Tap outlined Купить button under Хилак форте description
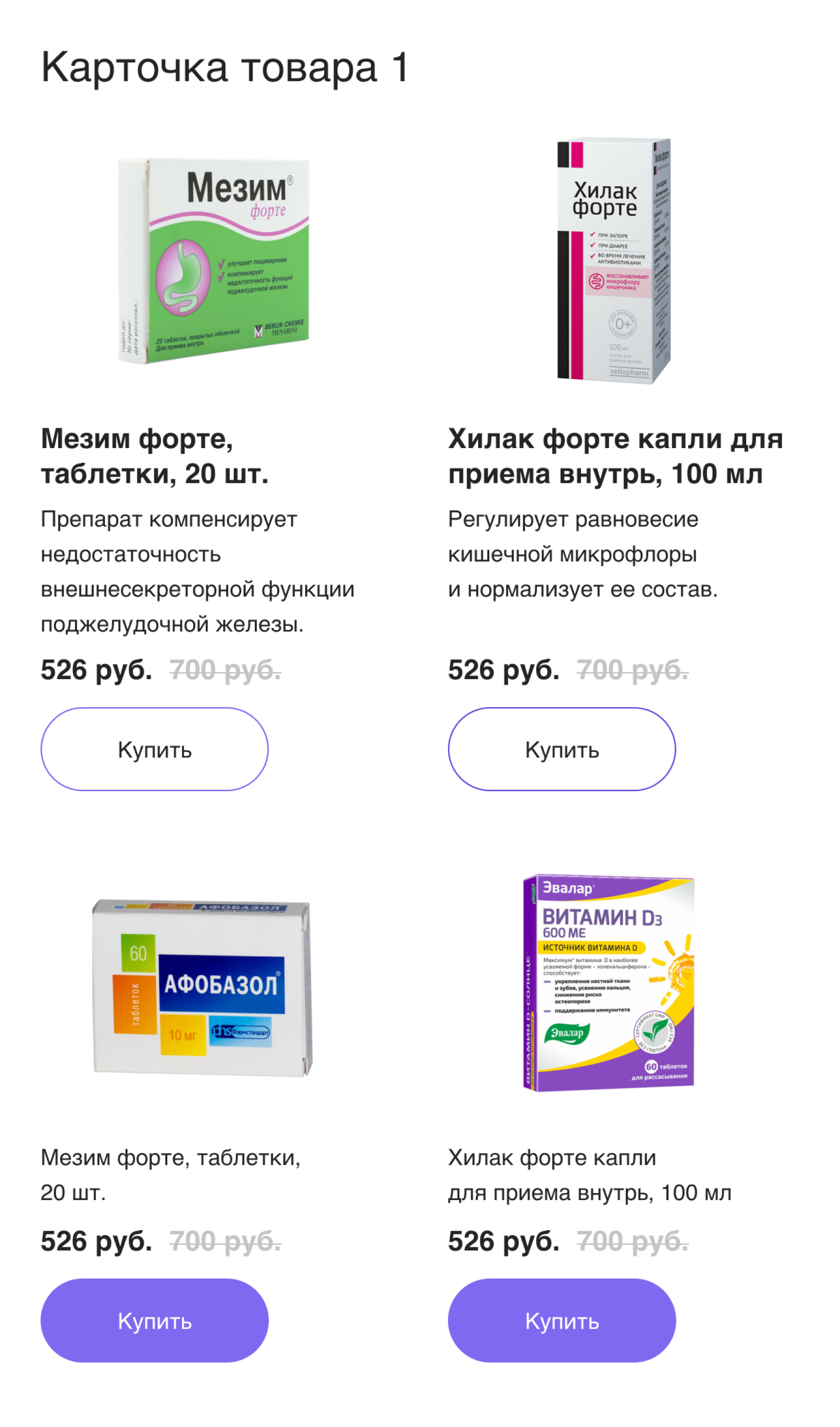The image size is (840, 1427). (562, 748)
